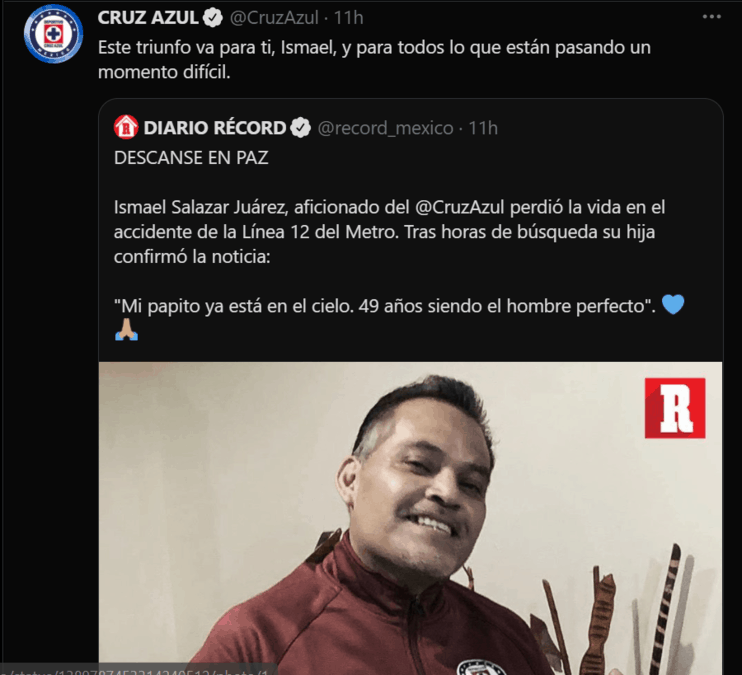Open the CRUZ AZUL account name
This screenshot has width=742, height=675.
coord(148,17)
